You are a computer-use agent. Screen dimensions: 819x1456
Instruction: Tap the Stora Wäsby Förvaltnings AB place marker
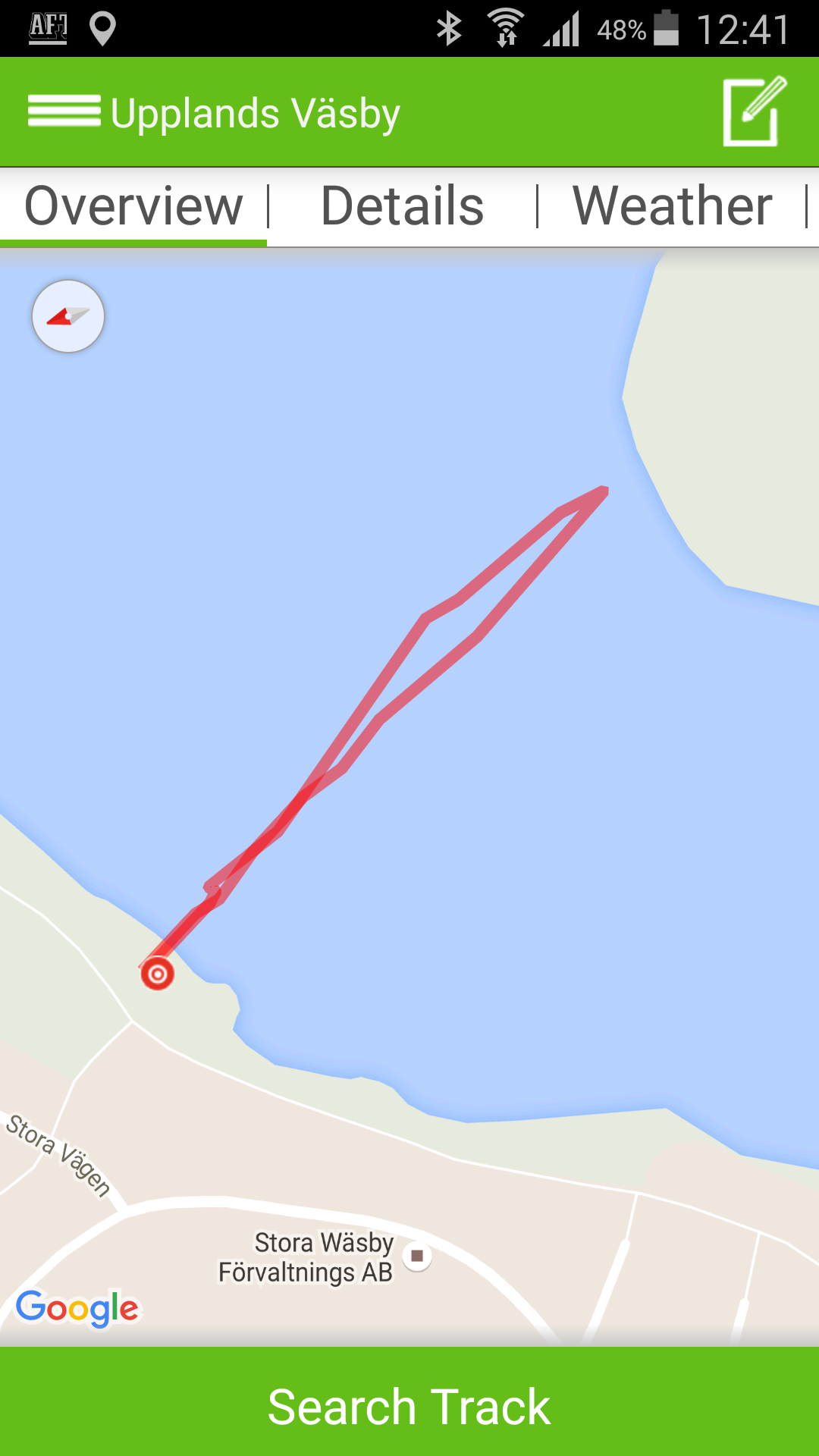[x=417, y=1257]
